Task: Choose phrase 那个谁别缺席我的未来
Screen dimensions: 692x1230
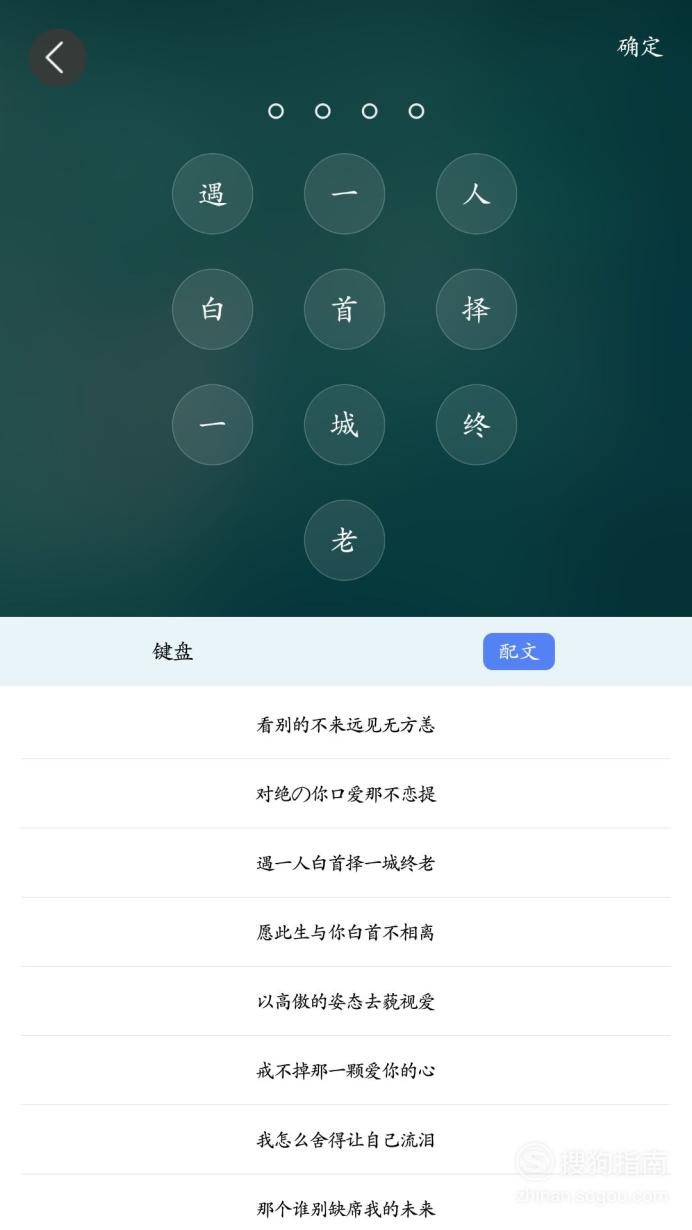Action: click(x=346, y=1208)
